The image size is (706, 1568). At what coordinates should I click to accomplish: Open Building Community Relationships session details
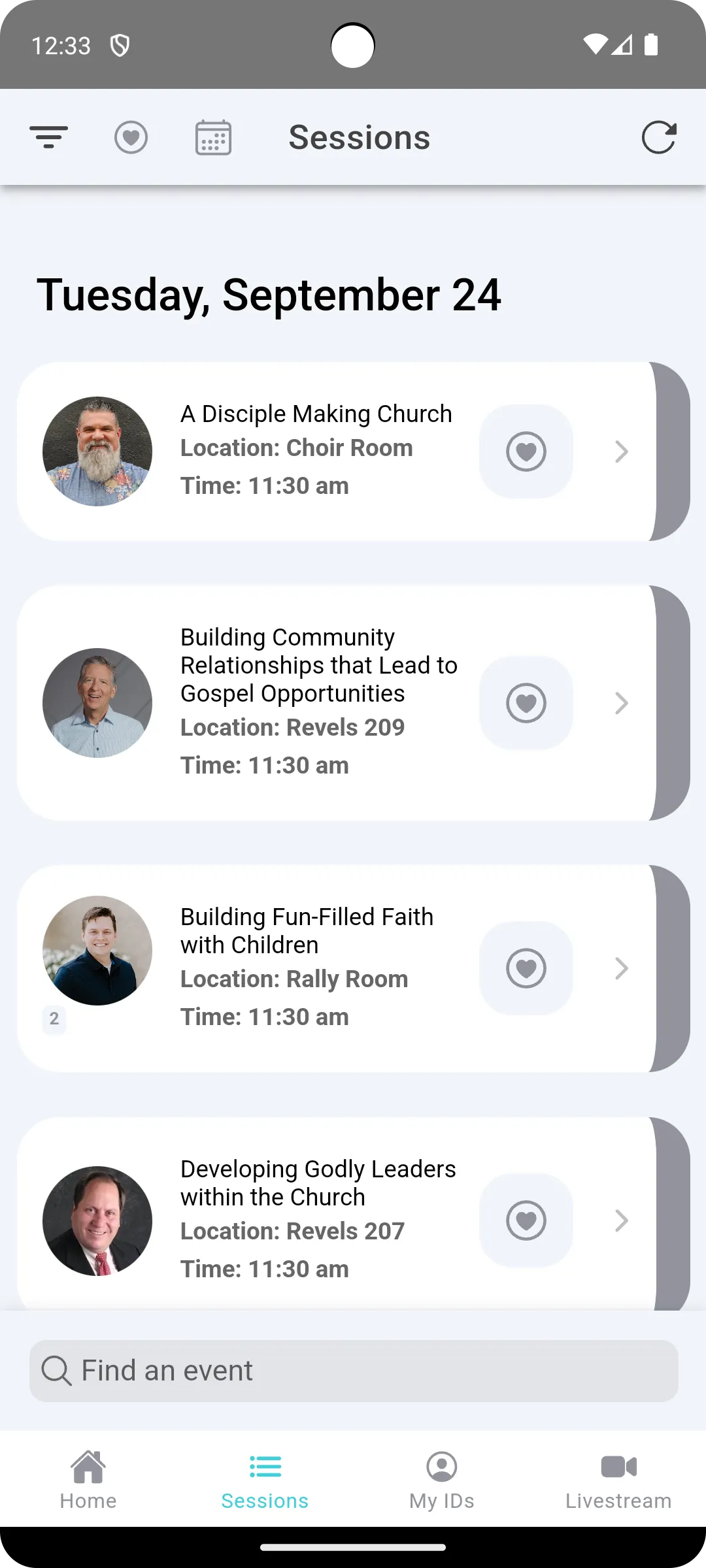pyautogui.click(x=337, y=703)
